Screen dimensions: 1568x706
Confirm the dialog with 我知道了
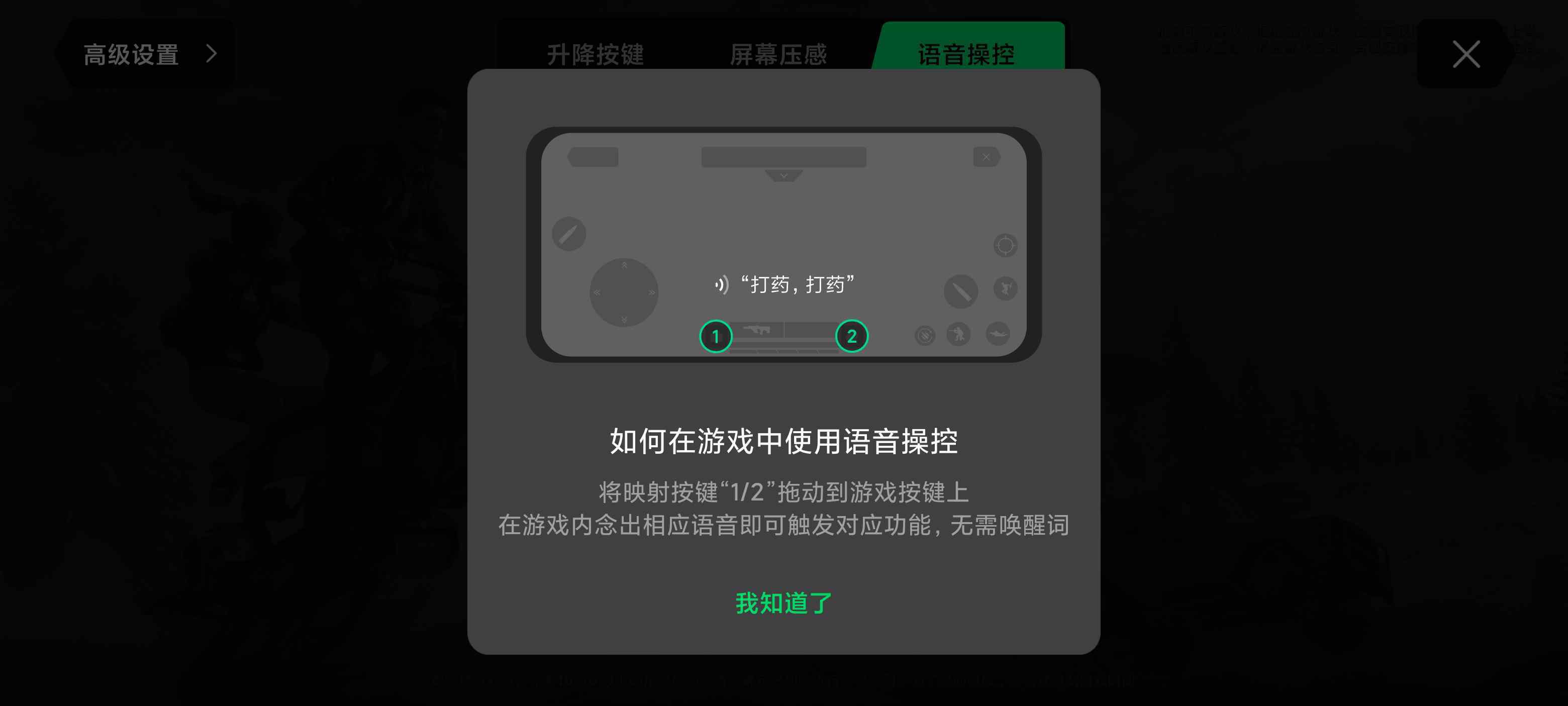point(783,602)
